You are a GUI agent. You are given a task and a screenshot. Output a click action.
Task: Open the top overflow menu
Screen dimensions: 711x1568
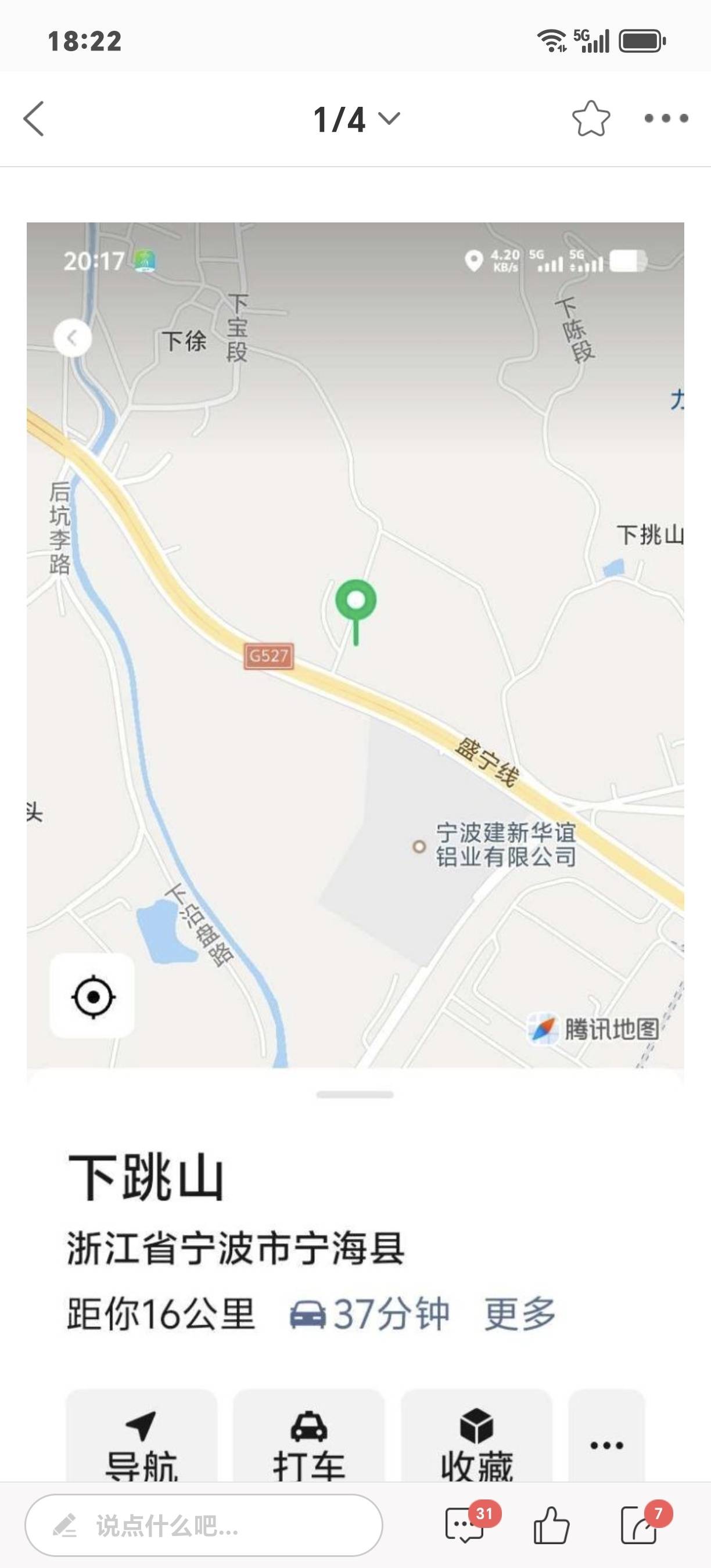[666, 118]
